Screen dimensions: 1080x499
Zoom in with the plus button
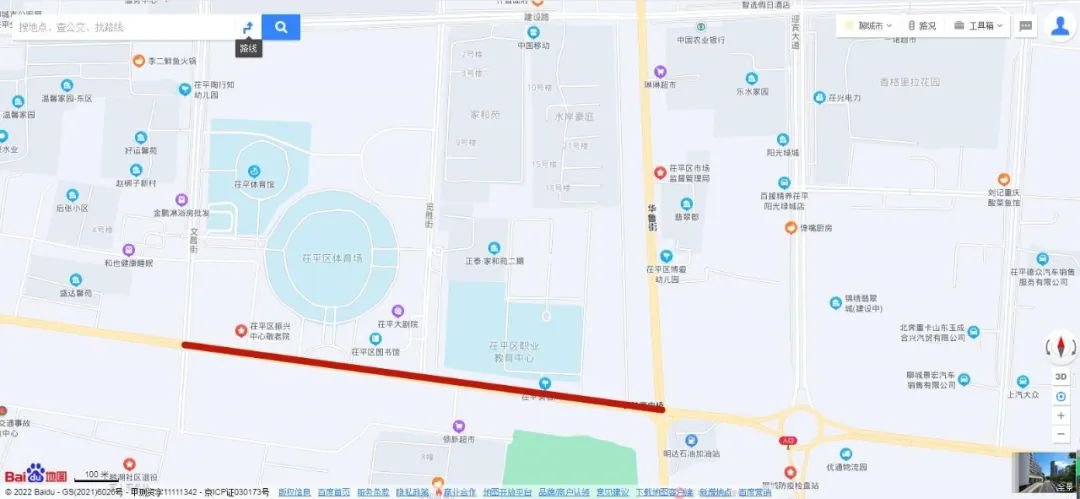pyautogui.click(x=1060, y=415)
